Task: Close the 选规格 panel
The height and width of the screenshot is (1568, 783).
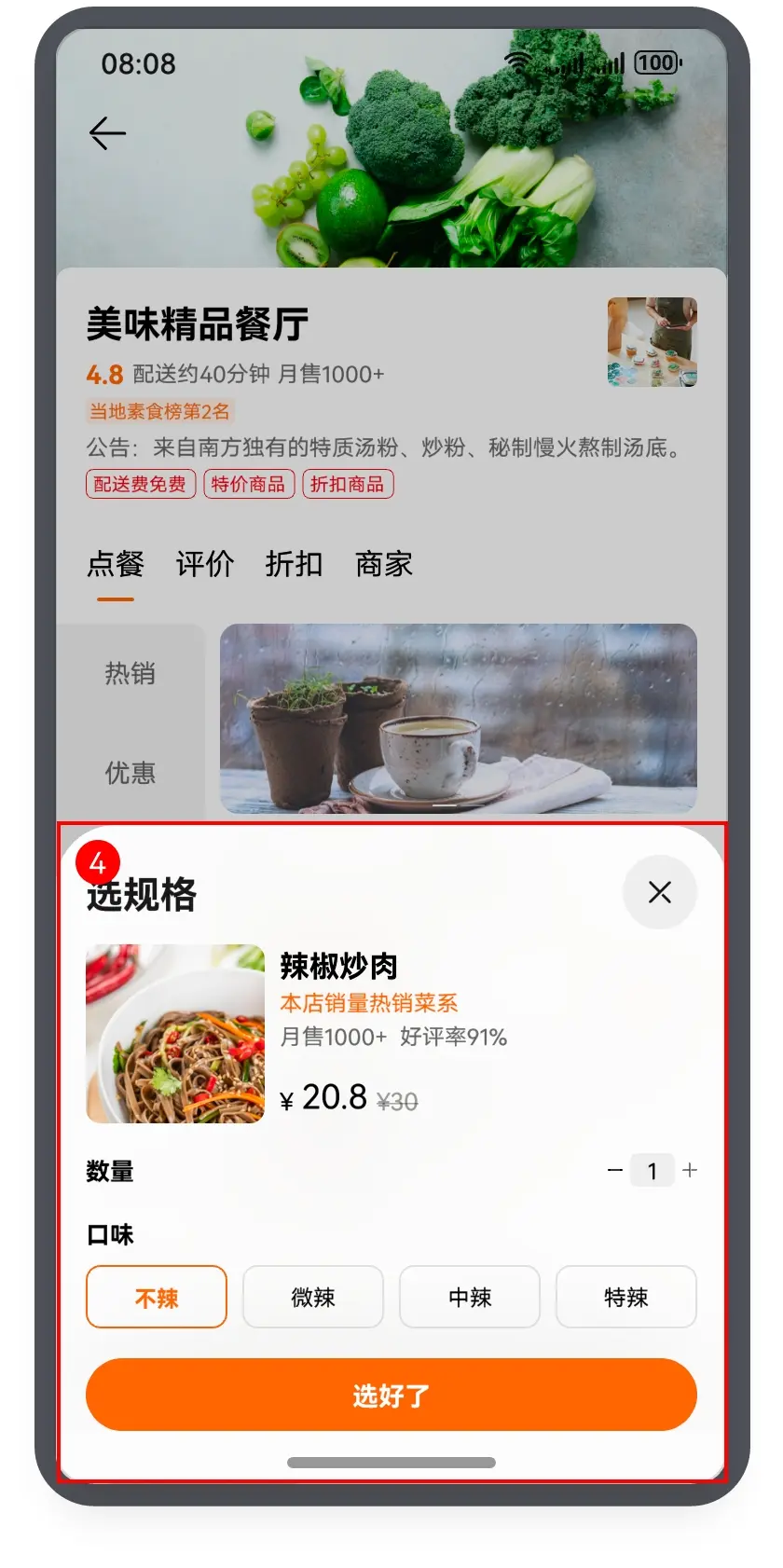Action: pyautogui.click(x=659, y=892)
